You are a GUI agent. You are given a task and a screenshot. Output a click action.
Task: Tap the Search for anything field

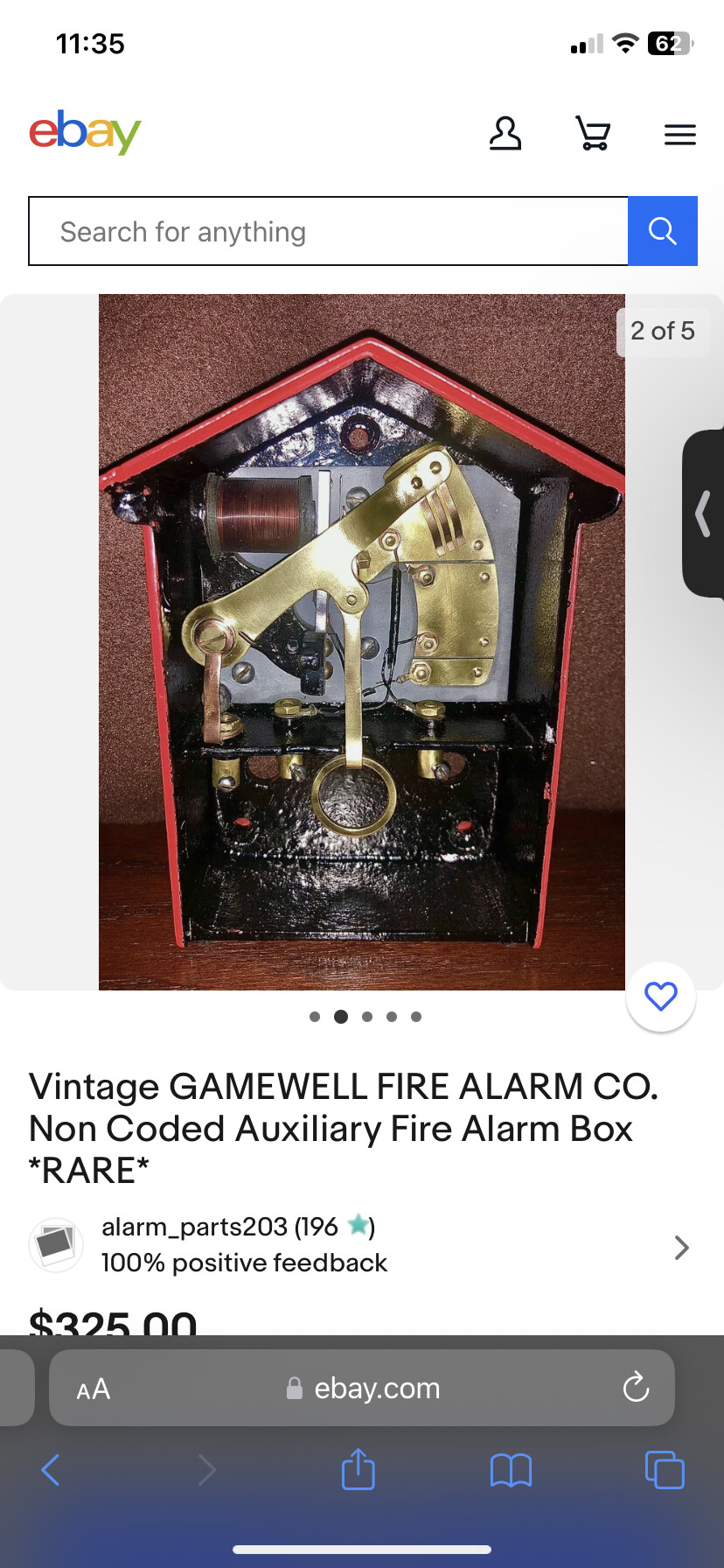[x=328, y=232]
